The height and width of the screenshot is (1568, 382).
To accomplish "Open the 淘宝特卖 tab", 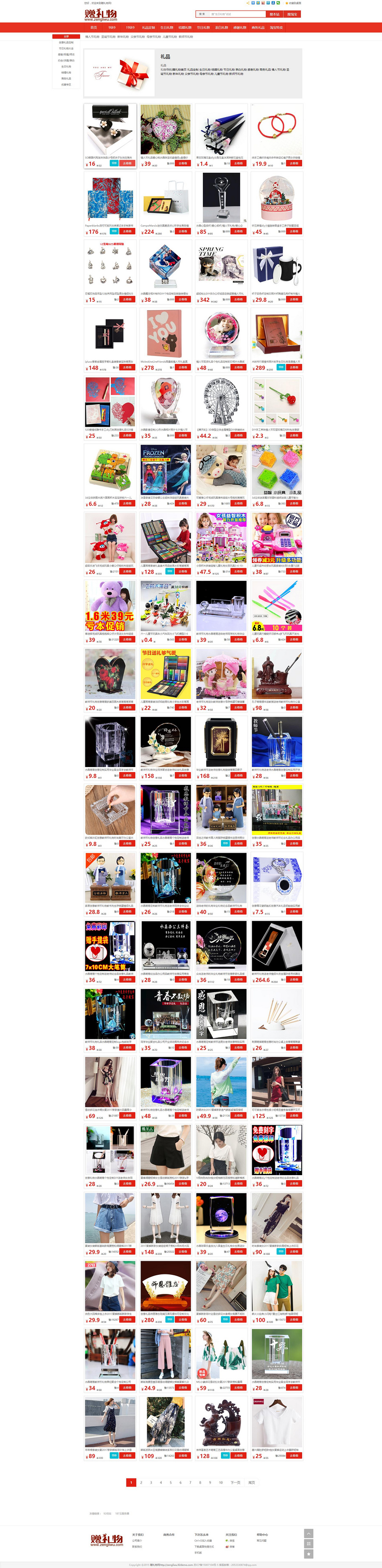I will pos(277,28).
